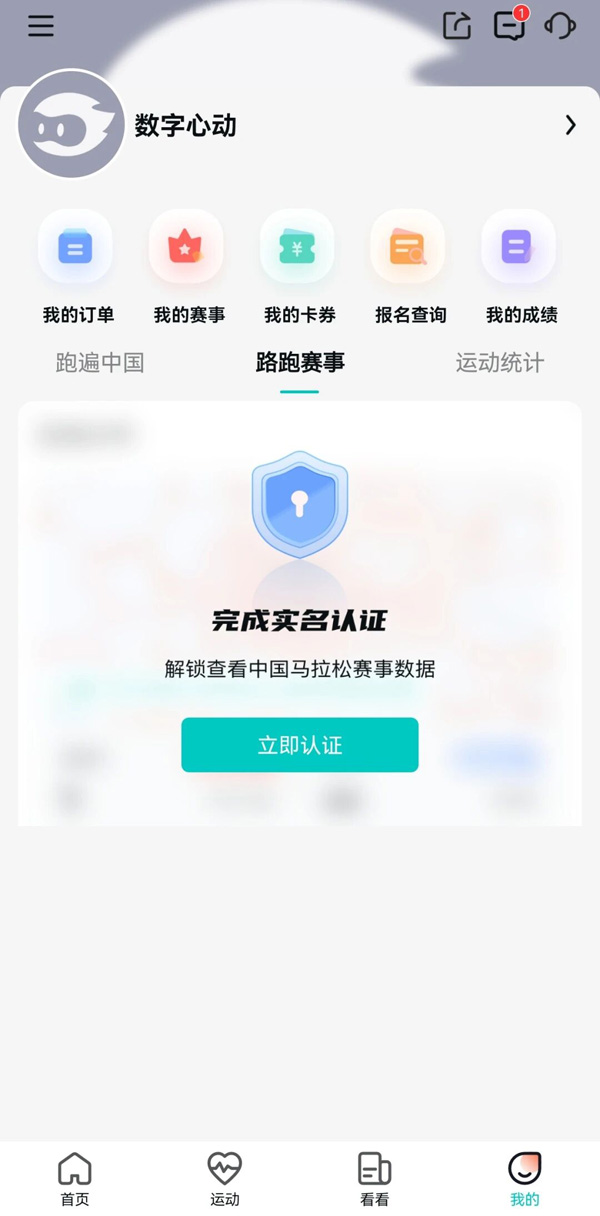Open 我的赛事
This screenshot has height=1216, width=600.
tap(187, 267)
